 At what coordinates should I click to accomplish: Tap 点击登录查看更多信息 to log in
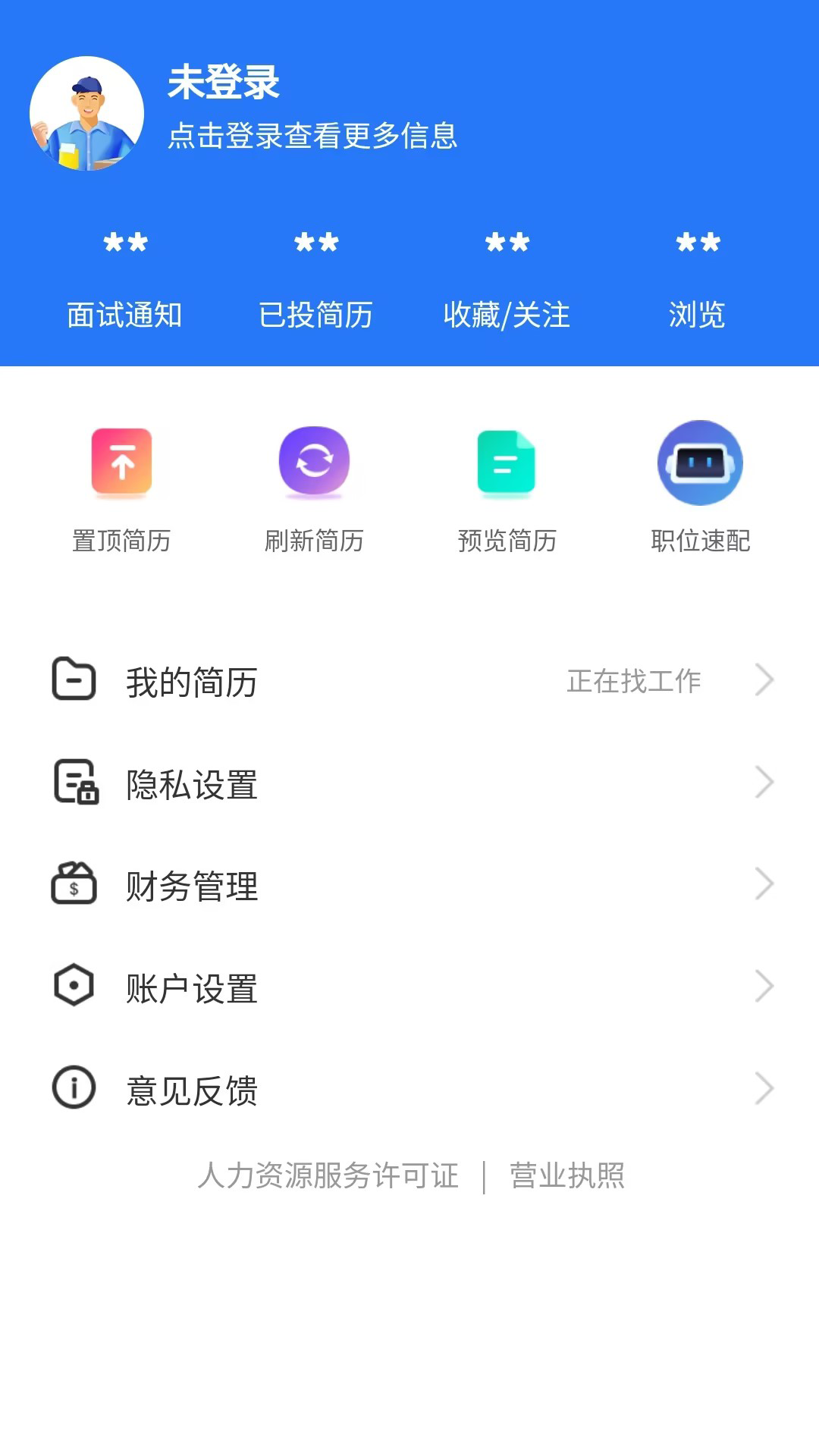coord(314,136)
